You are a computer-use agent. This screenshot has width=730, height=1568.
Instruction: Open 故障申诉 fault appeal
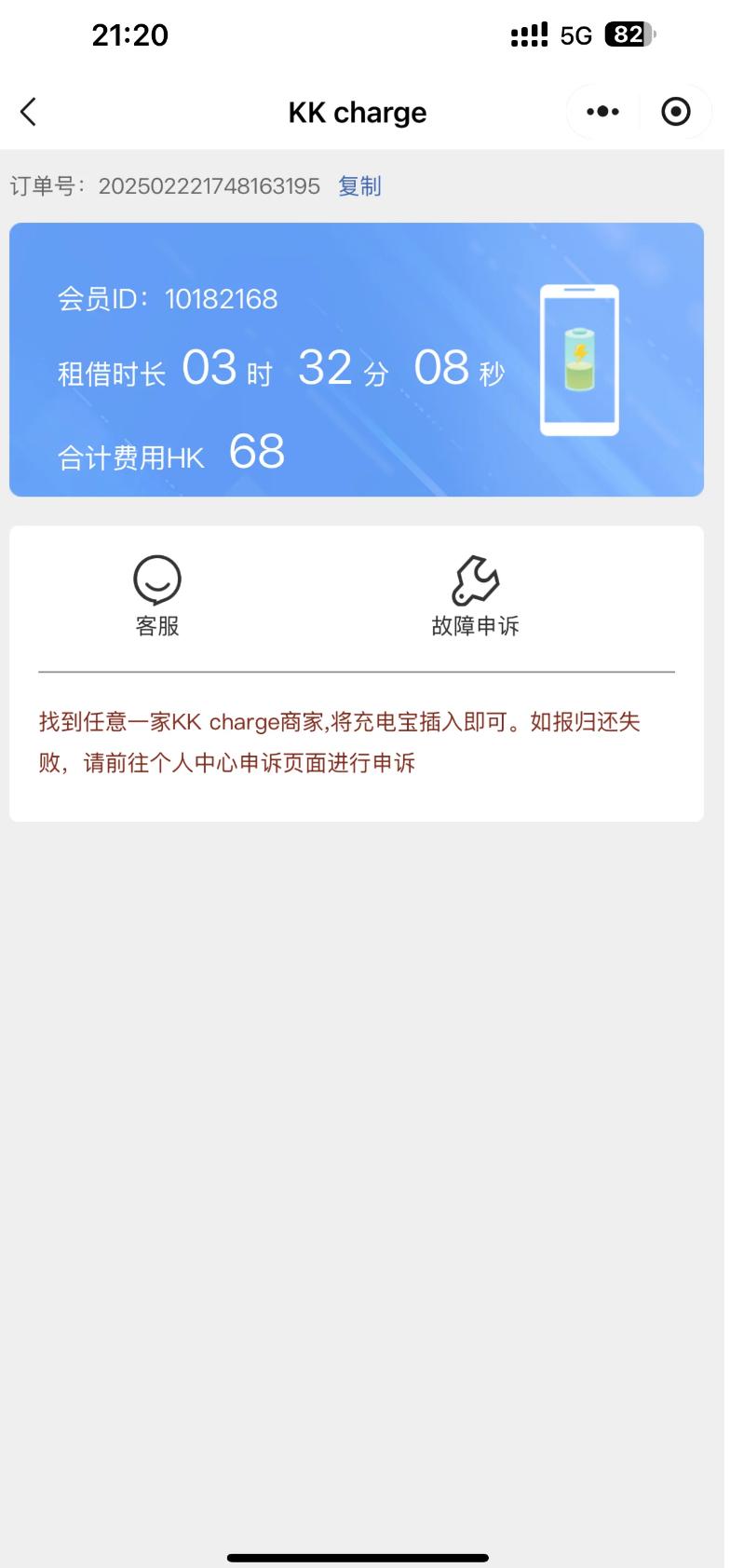475,596
